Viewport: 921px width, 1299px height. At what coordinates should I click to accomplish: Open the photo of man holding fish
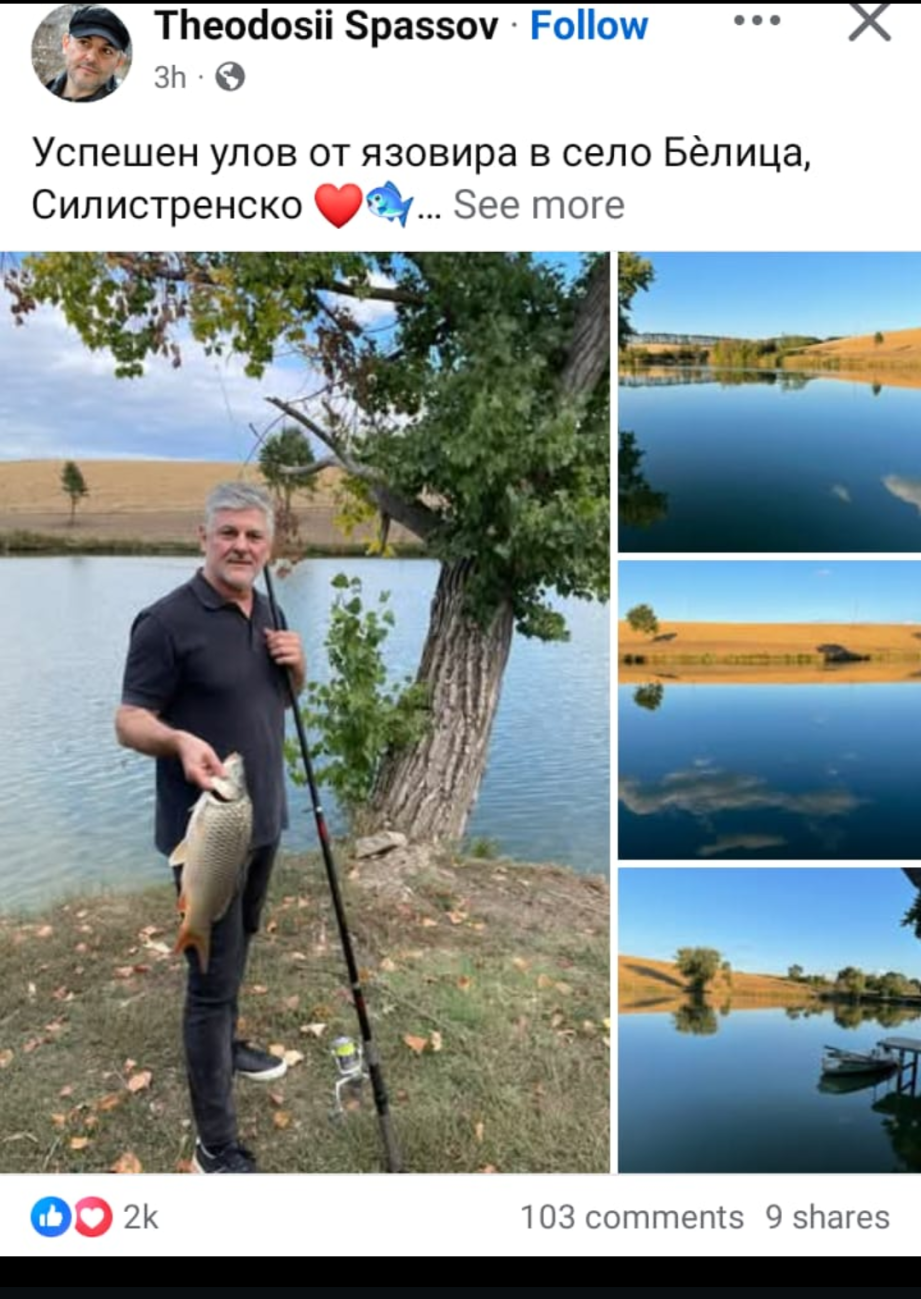point(304,712)
